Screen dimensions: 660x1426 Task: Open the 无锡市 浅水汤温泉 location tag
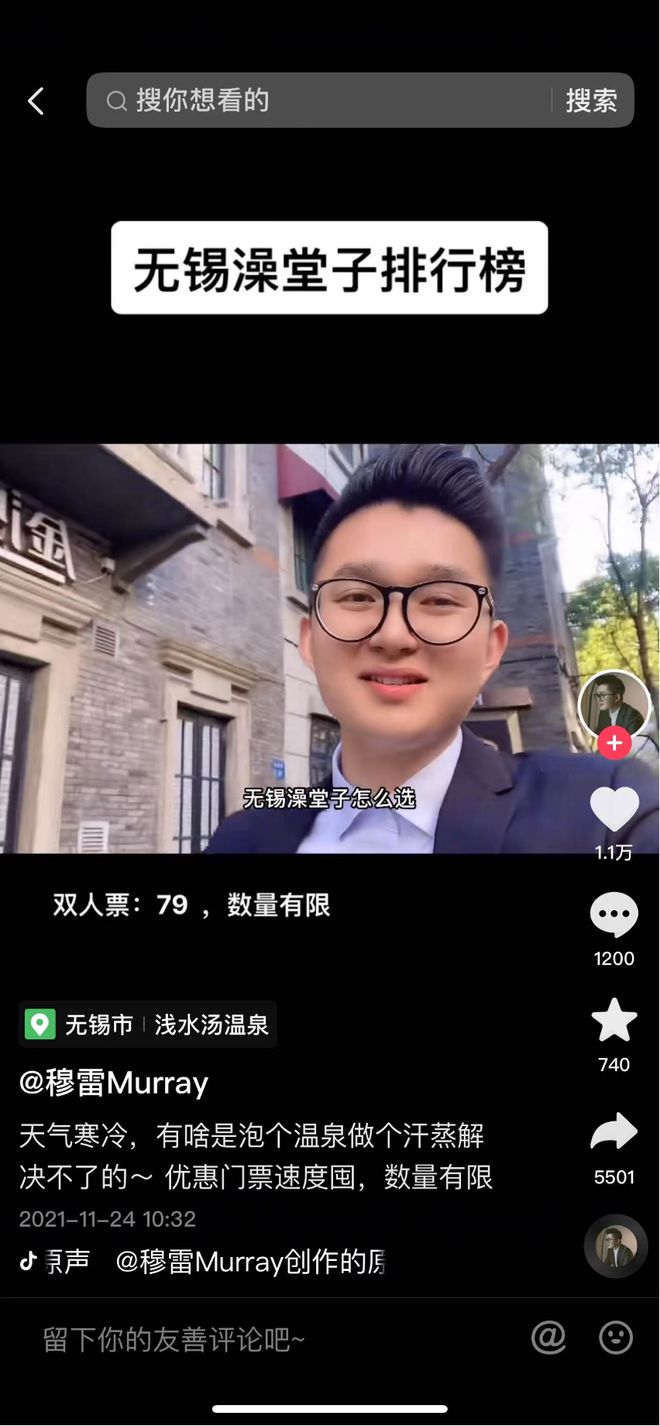pos(148,1024)
